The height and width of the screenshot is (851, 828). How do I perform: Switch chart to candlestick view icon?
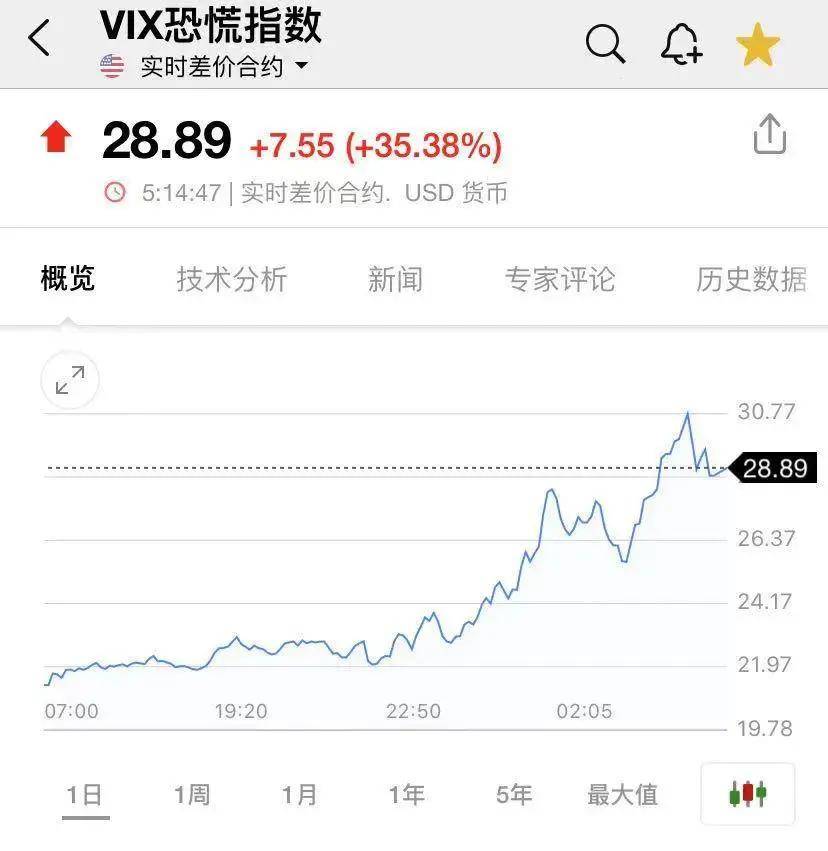746,794
